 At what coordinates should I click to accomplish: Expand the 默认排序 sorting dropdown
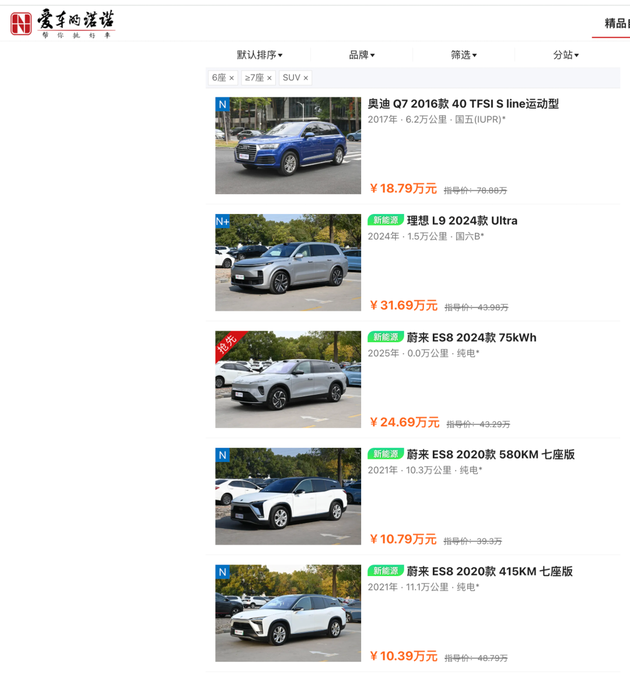pyautogui.click(x=259, y=55)
